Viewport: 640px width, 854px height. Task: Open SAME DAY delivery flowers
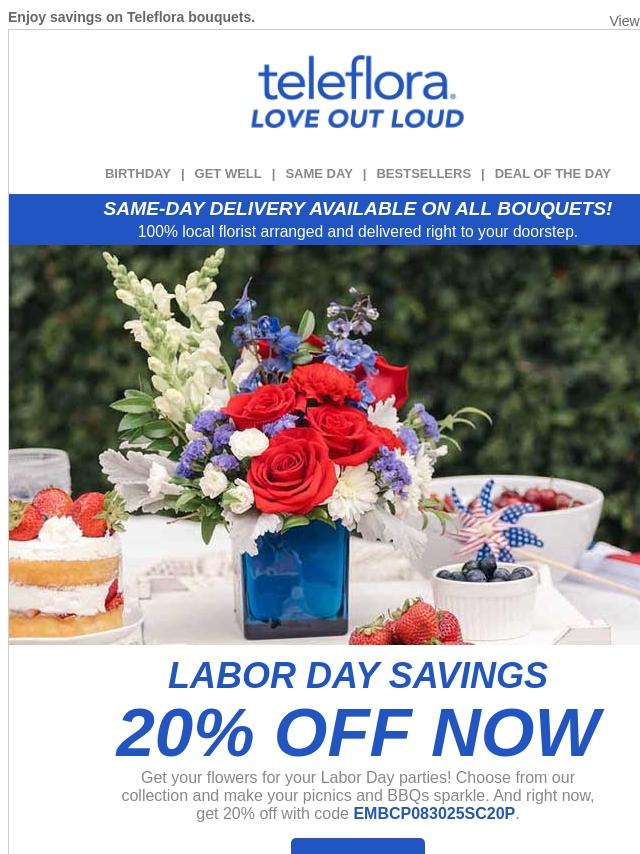(318, 173)
